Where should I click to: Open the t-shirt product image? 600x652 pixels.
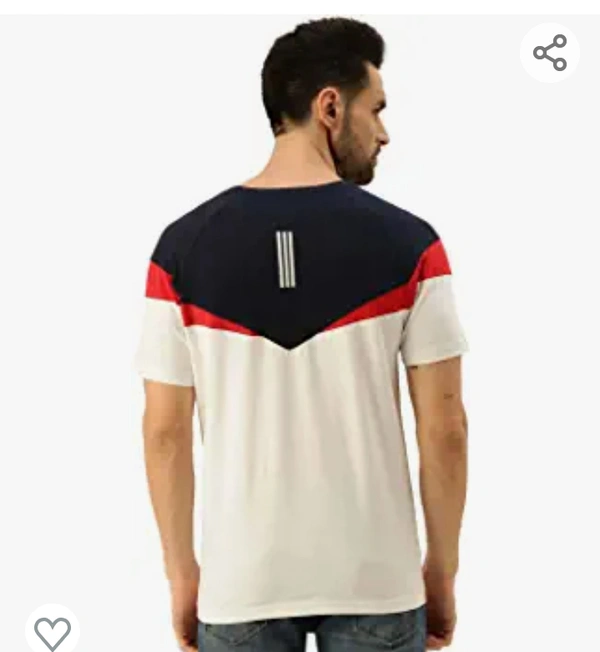click(x=300, y=380)
